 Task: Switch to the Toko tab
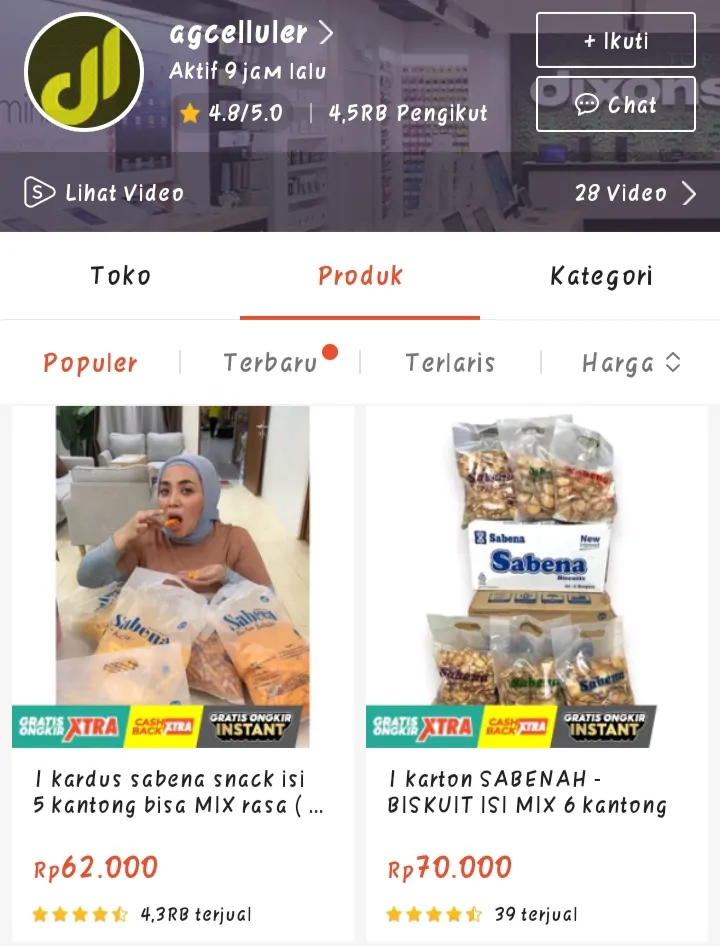coord(120,276)
